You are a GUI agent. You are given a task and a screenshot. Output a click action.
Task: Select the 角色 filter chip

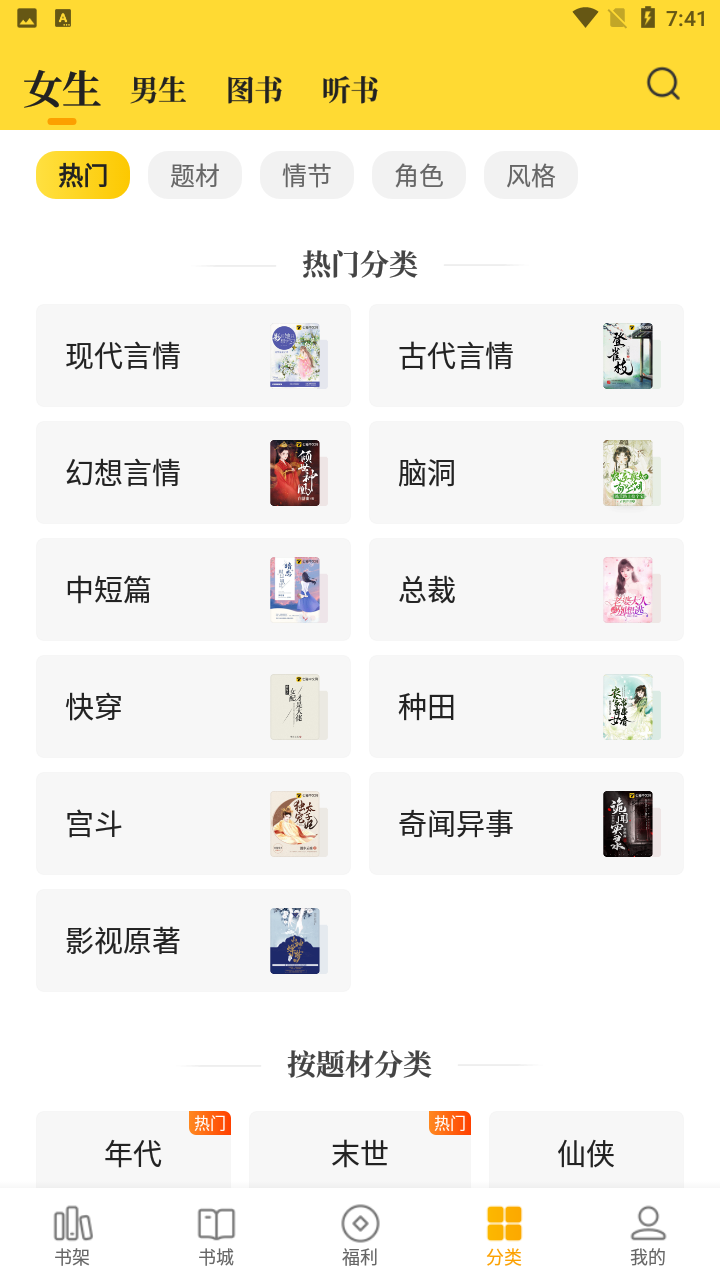click(x=419, y=175)
